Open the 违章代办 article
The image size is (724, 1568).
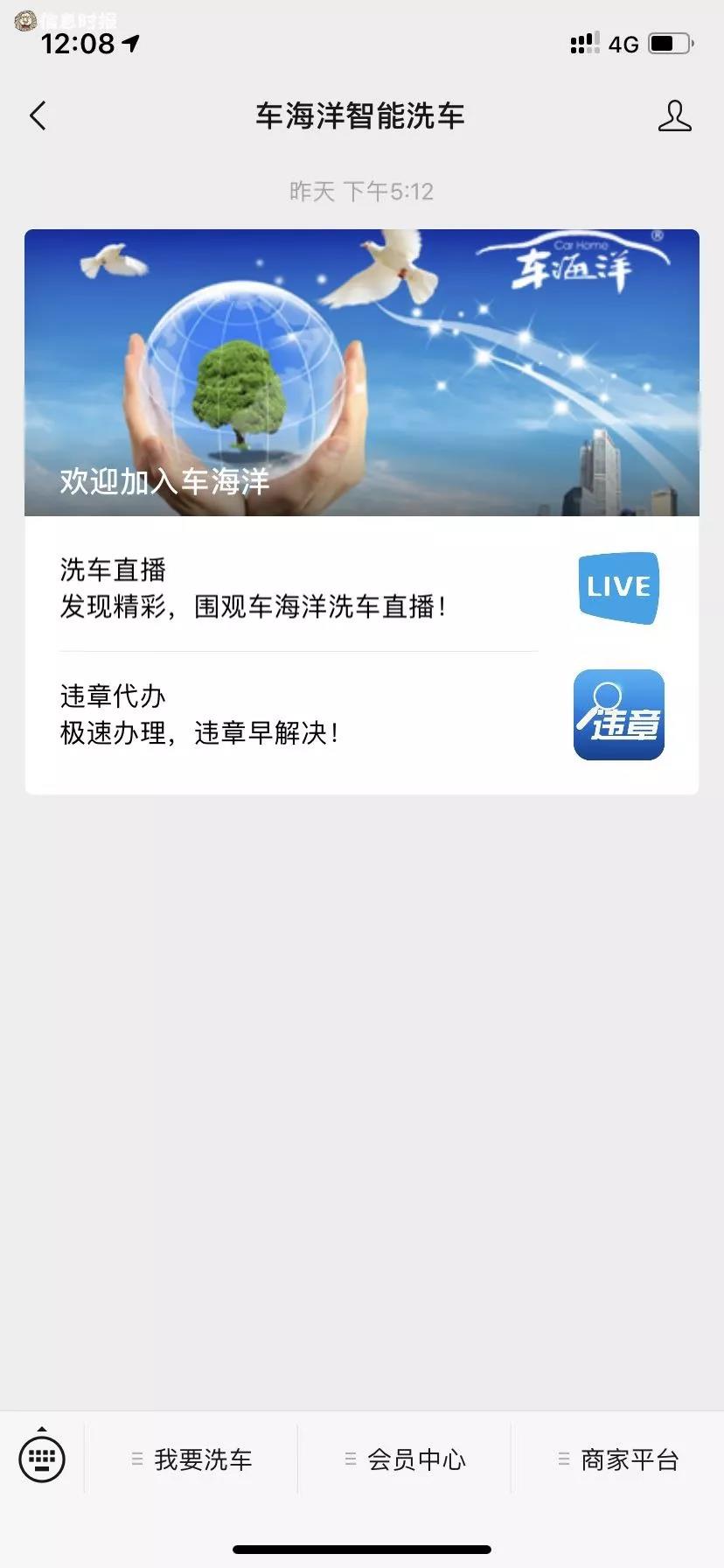(x=297, y=714)
